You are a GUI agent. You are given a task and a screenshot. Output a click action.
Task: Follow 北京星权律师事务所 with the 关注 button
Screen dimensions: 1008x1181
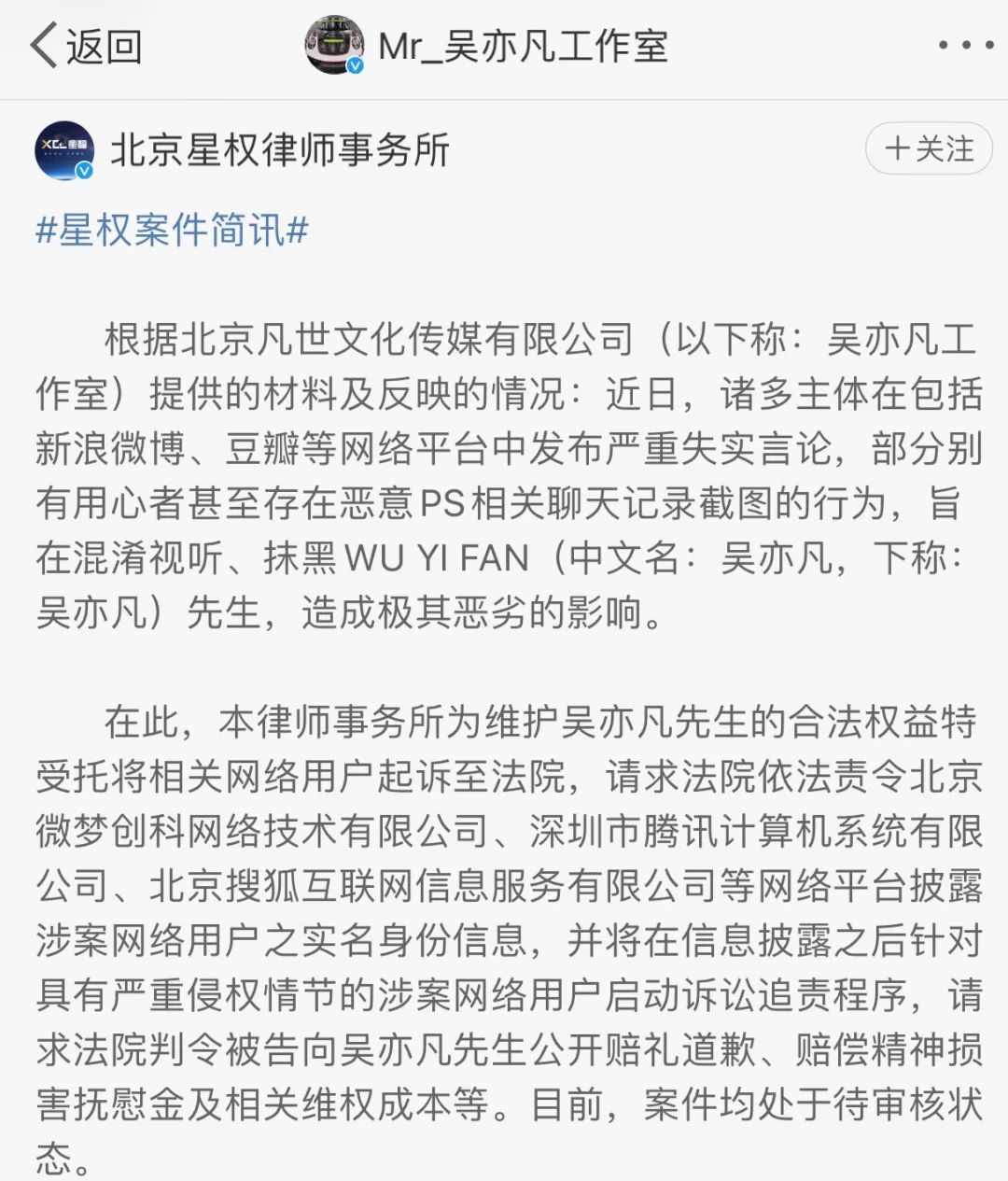[928, 148]
